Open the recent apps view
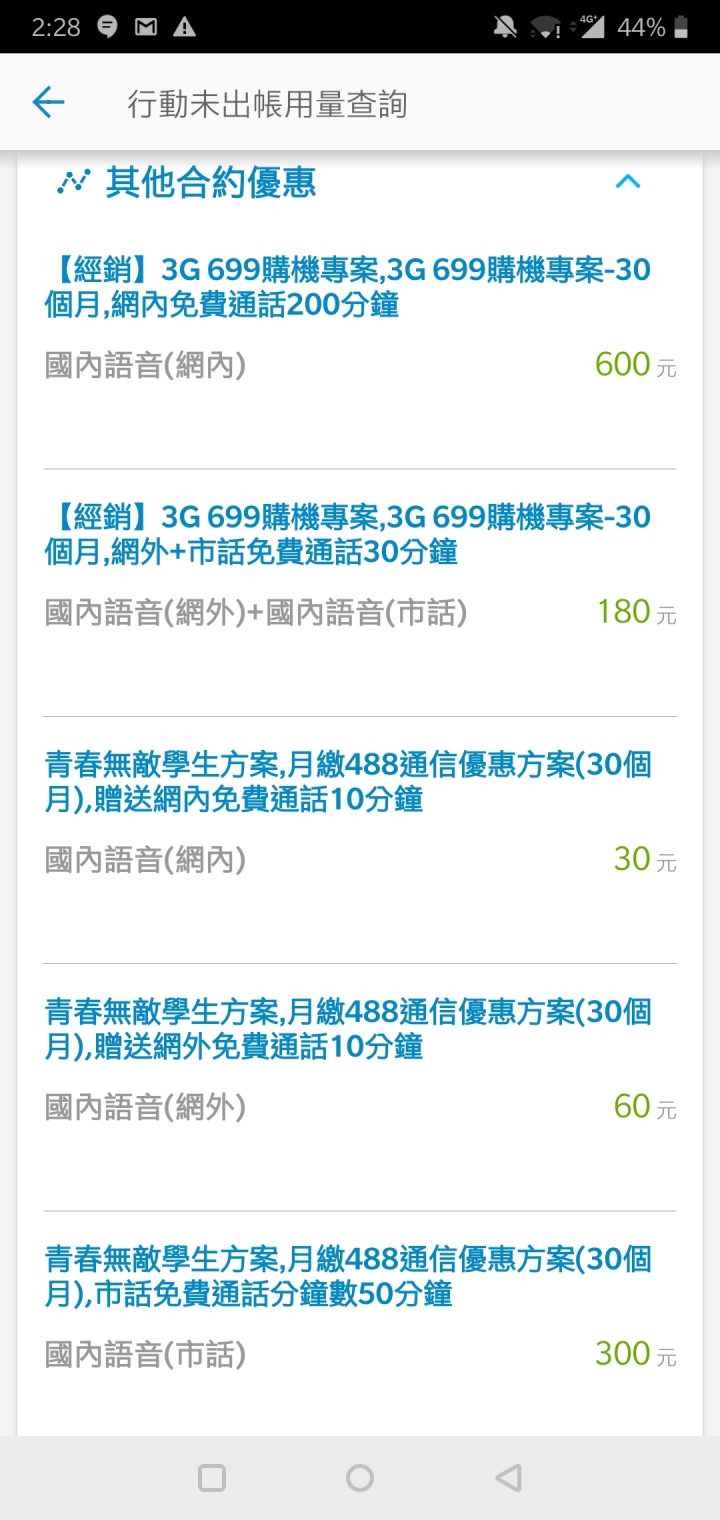 click(212, 1478)
